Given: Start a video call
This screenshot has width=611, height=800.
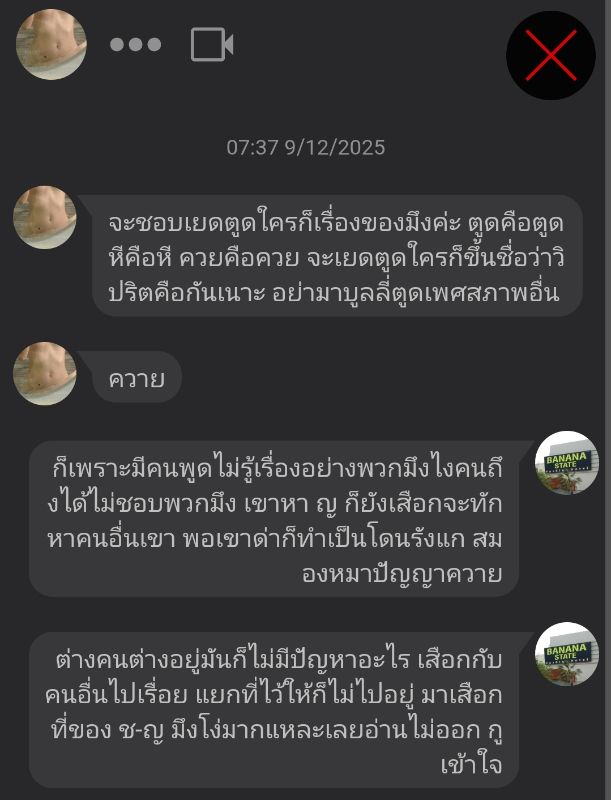Looking at the screenshot, I should [x=211, y=44].
